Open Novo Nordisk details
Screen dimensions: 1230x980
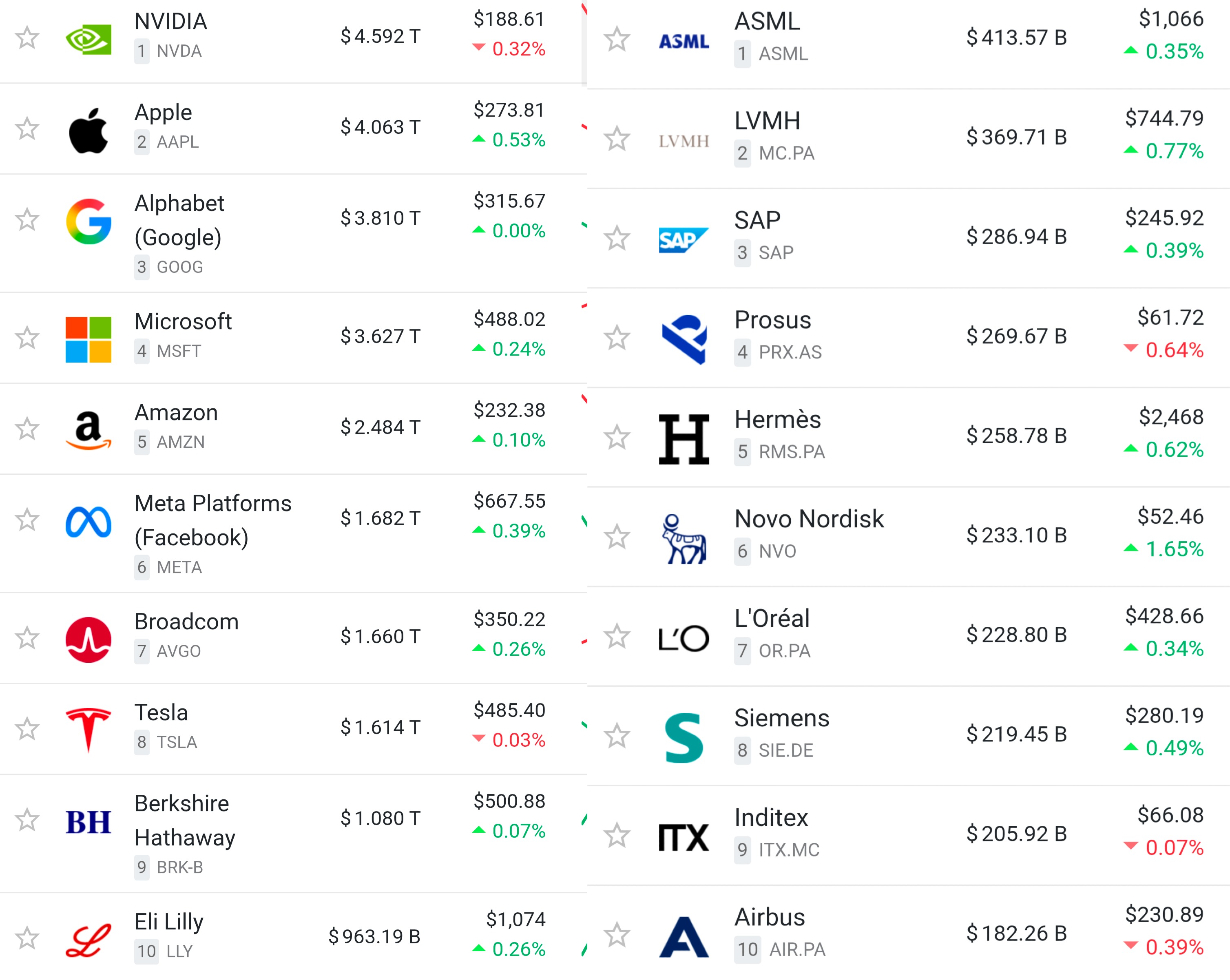[x=908, y=537]
